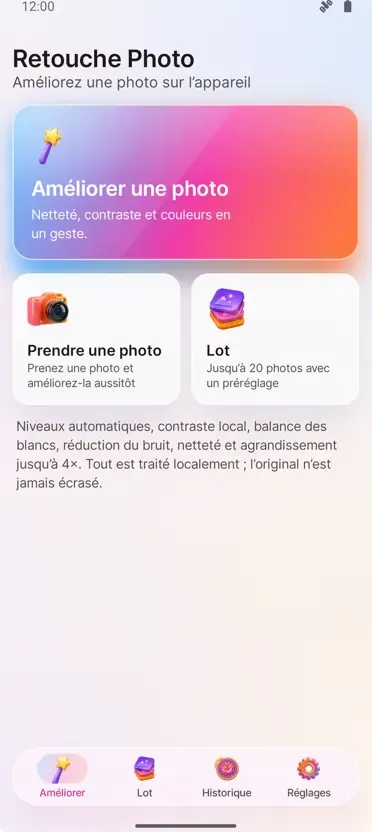
Task: Select the Améliorer tab in bottom navigation
Action: pyautogui.click(x=62, y=776)
